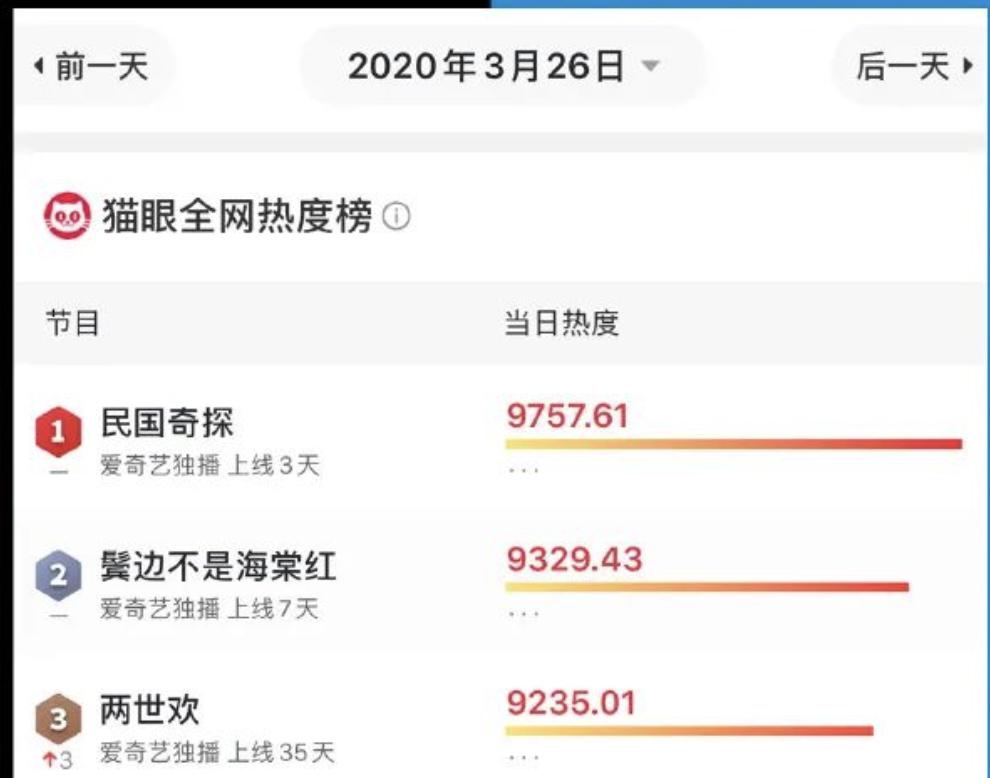Go to the previous day (前一天)
The width and height of the screenshot is (990, 778).
[x=92, y=67]
